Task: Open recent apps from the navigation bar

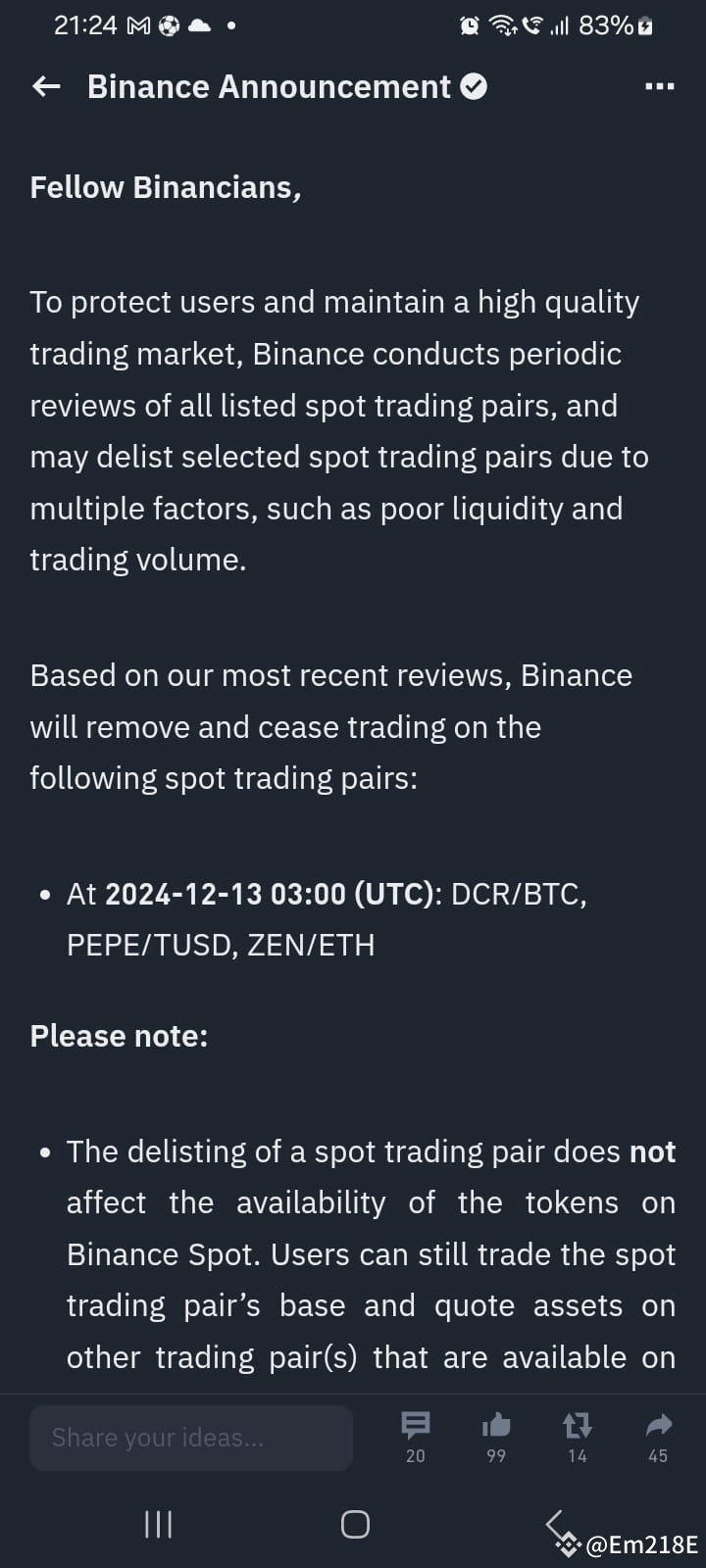Action: (x=157, y=1524)
